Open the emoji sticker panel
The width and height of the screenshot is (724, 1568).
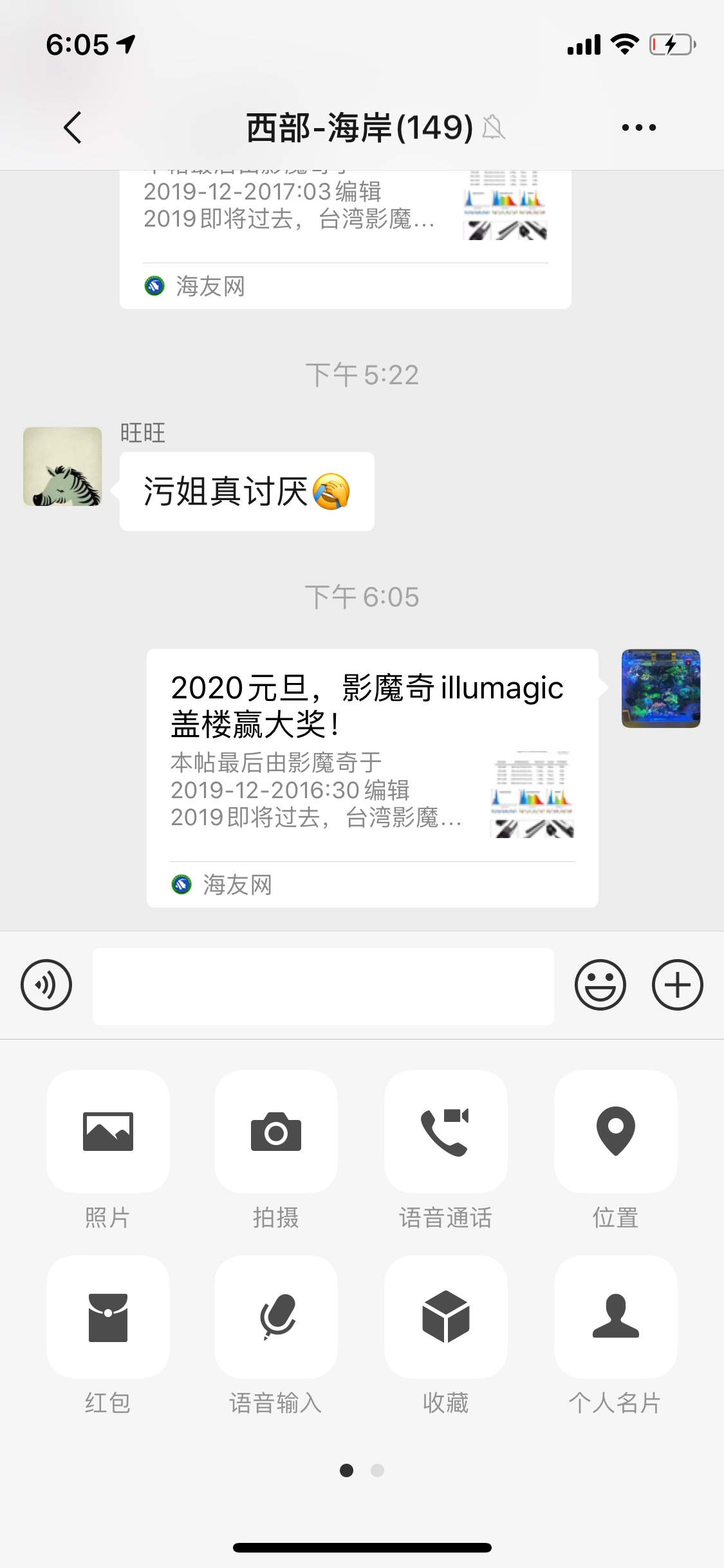[600, 985]
